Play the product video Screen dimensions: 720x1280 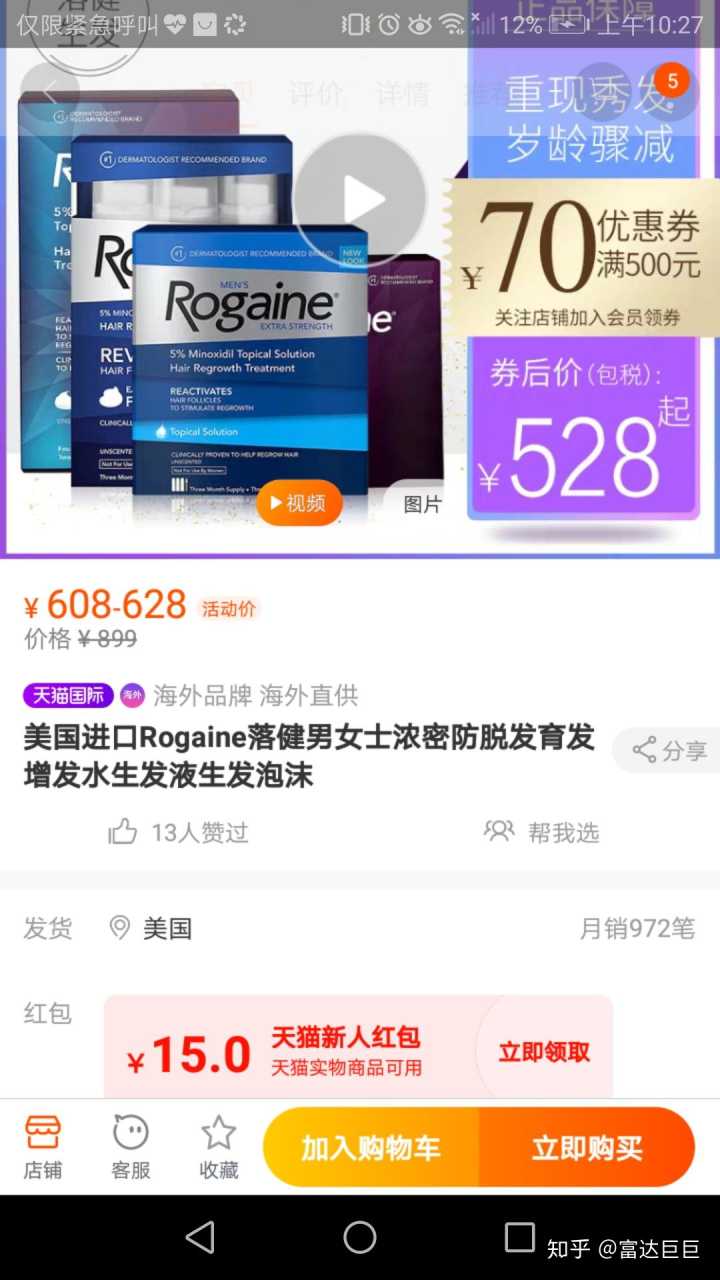click(360, 200)
